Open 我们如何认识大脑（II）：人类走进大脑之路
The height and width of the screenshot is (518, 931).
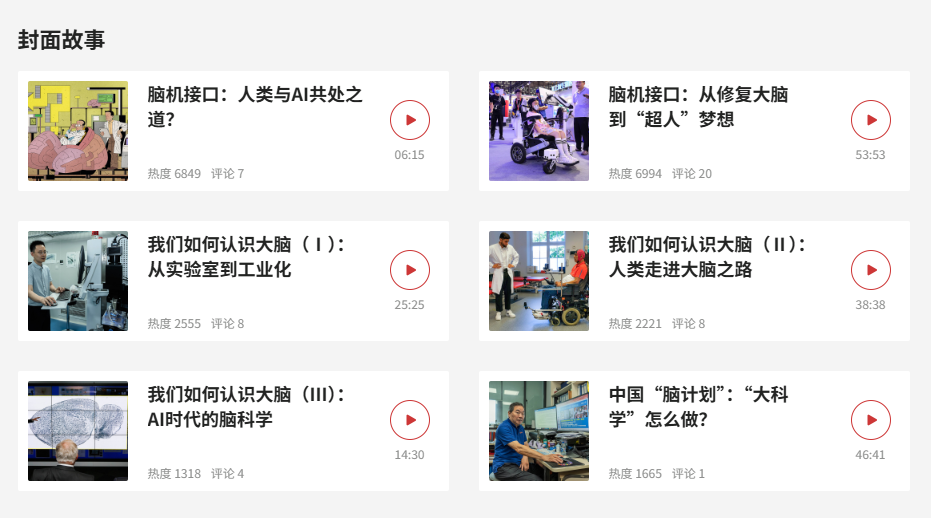708,257
